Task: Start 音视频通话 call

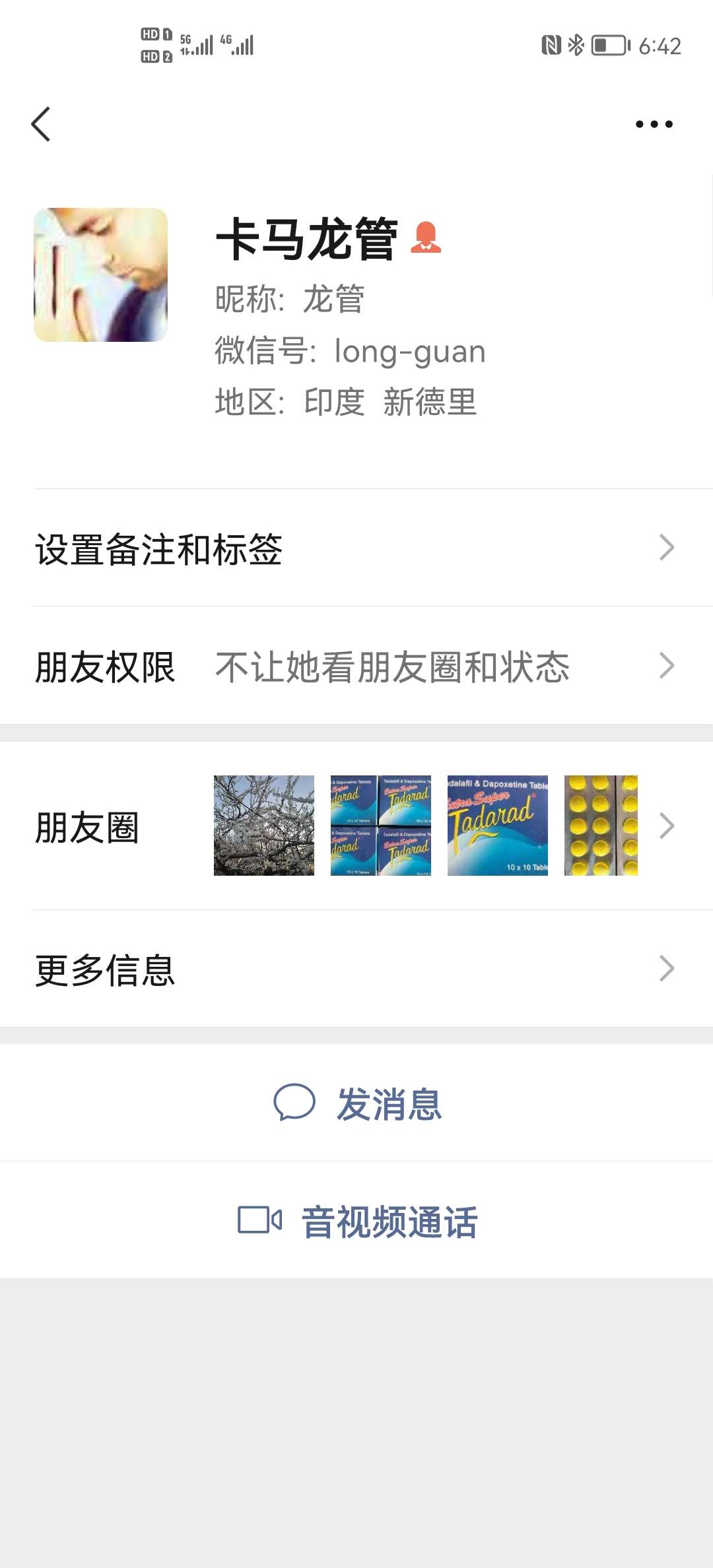Action: tap(358, 1221)
